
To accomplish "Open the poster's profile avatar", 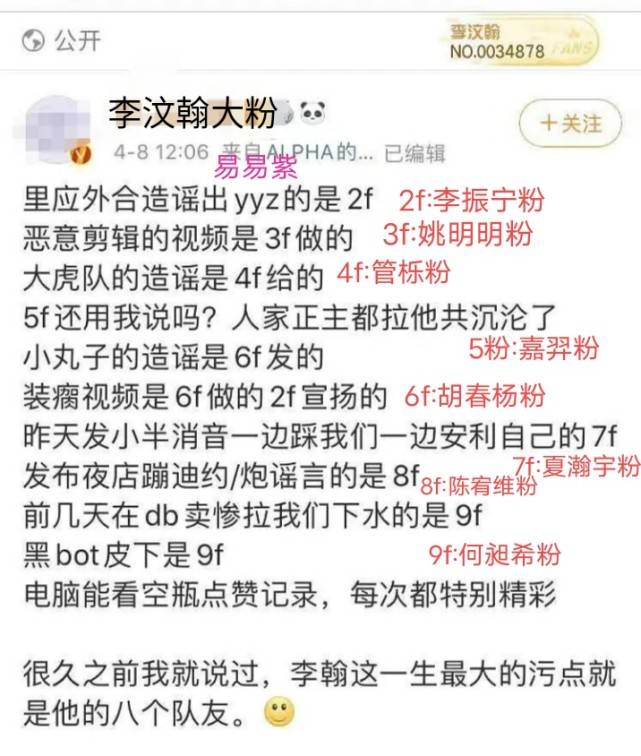I will coord(61,132).
